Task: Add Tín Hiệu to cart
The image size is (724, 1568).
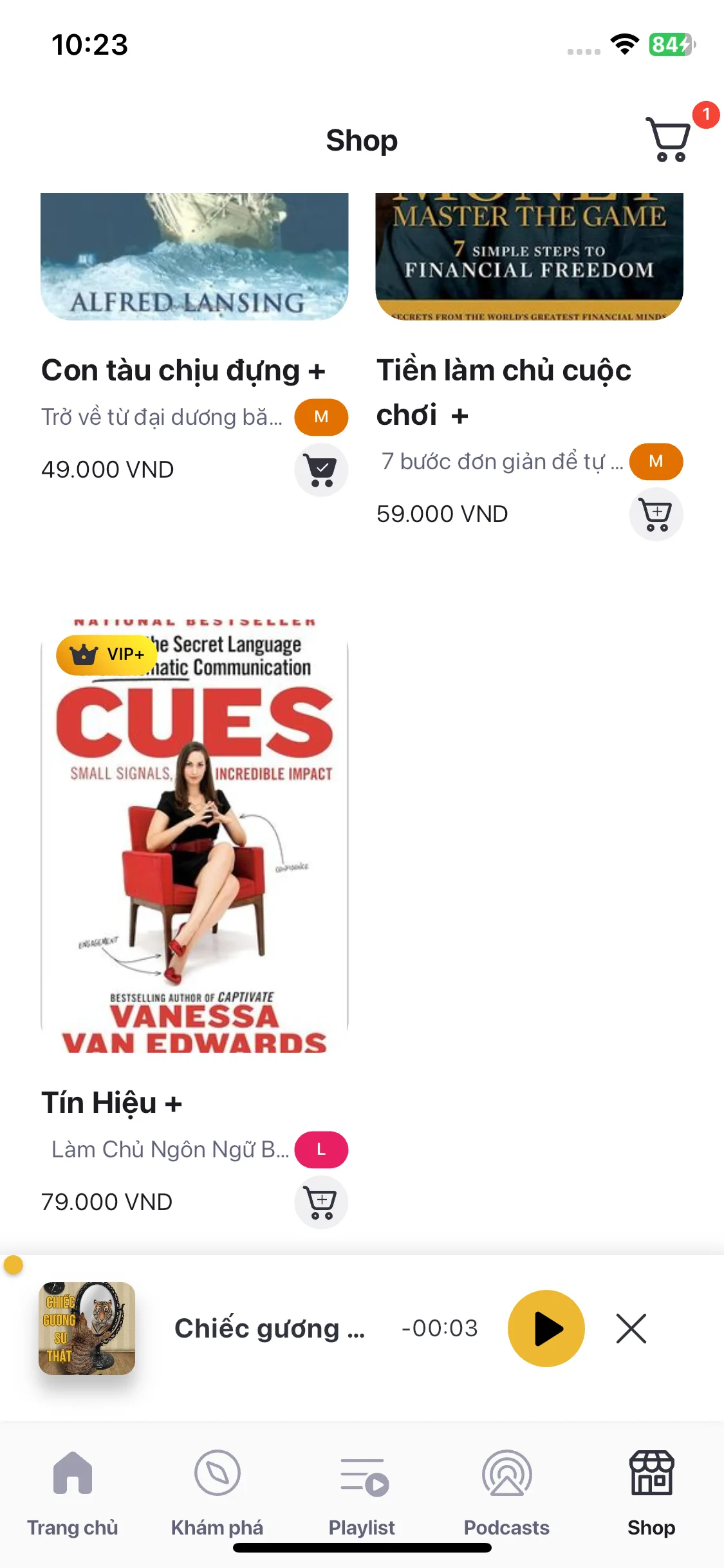Action: coord(321,1202)
